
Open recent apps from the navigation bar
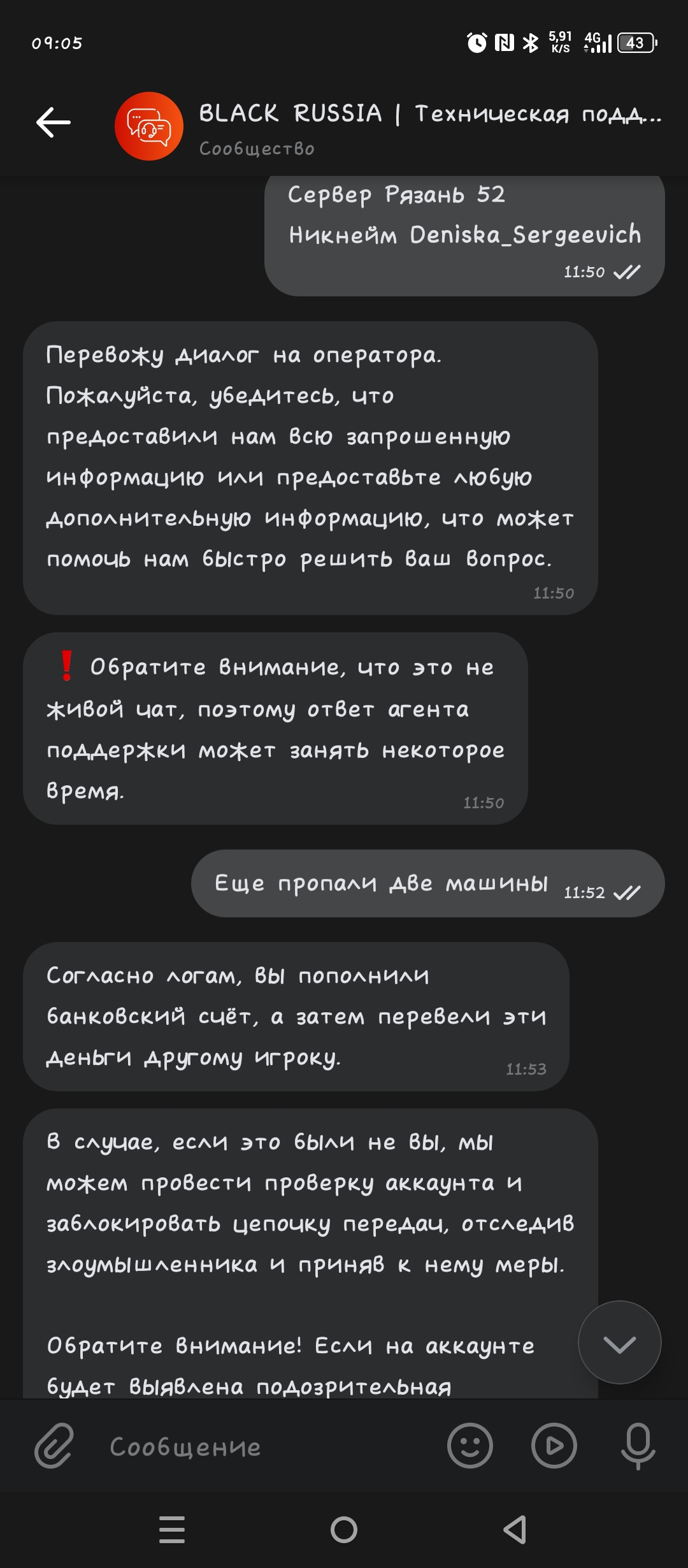(x=172, y=1530)
